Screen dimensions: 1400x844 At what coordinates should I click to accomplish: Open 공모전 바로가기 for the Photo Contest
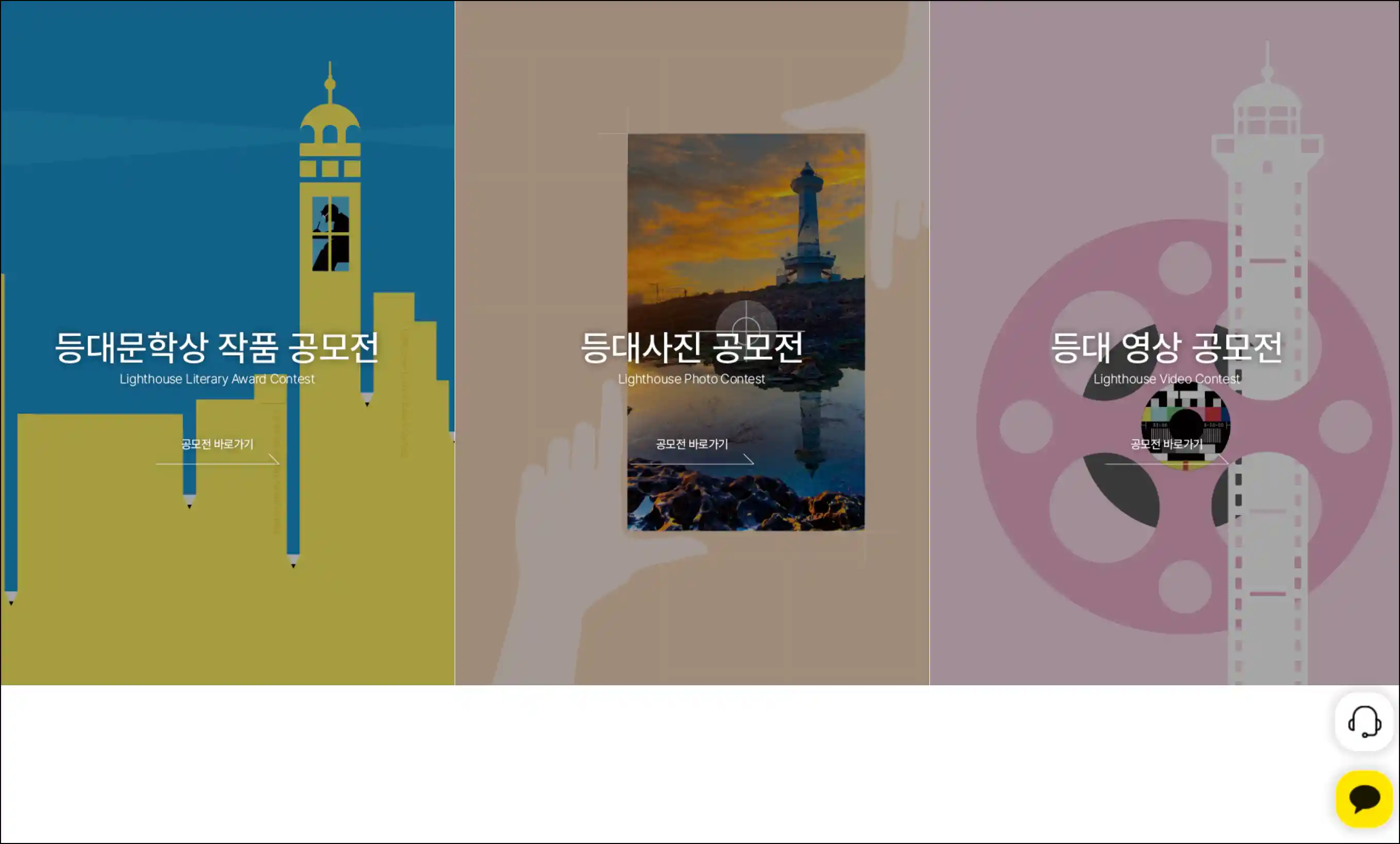tap(691, 445)
